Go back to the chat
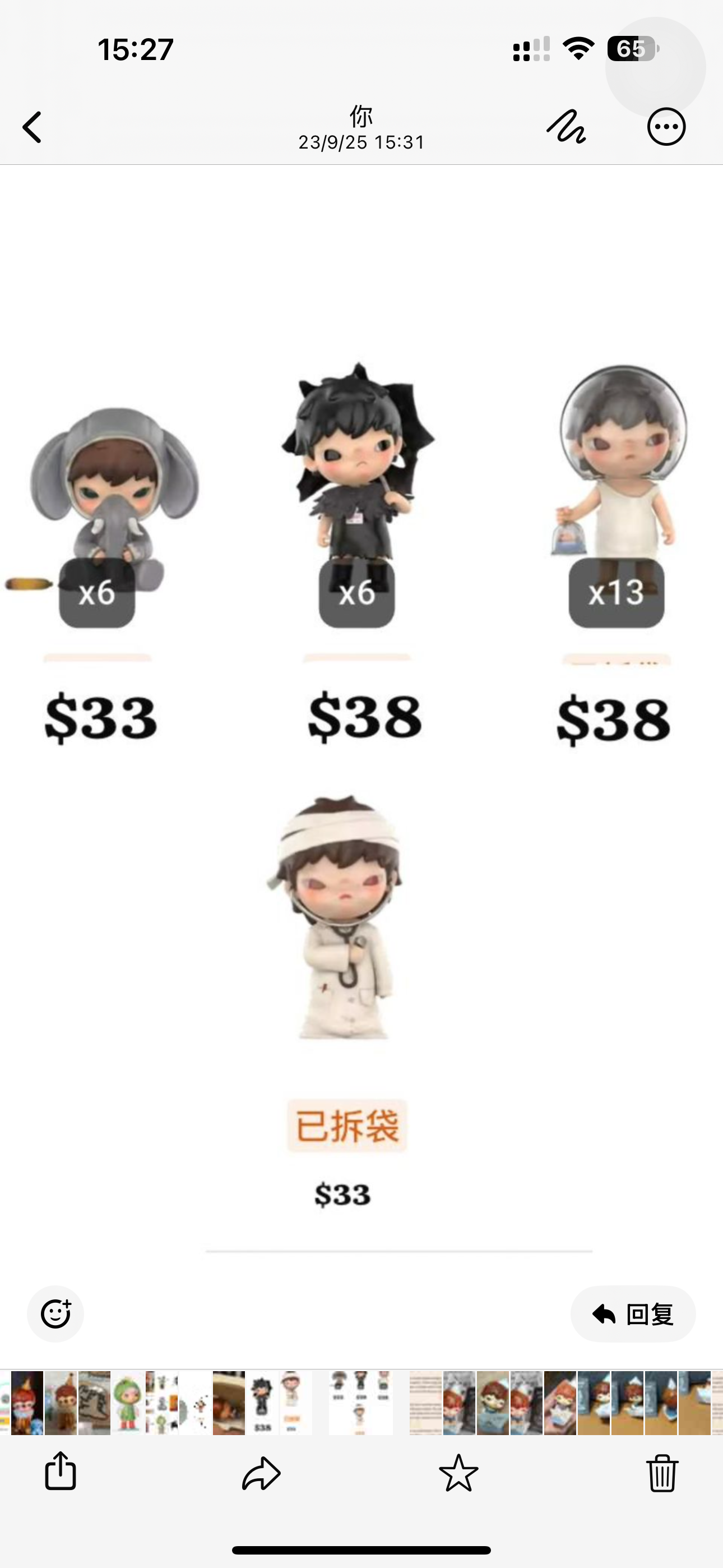Viewport: 723px width, 1568px height. pyautogui.click(x=33, y=127)
